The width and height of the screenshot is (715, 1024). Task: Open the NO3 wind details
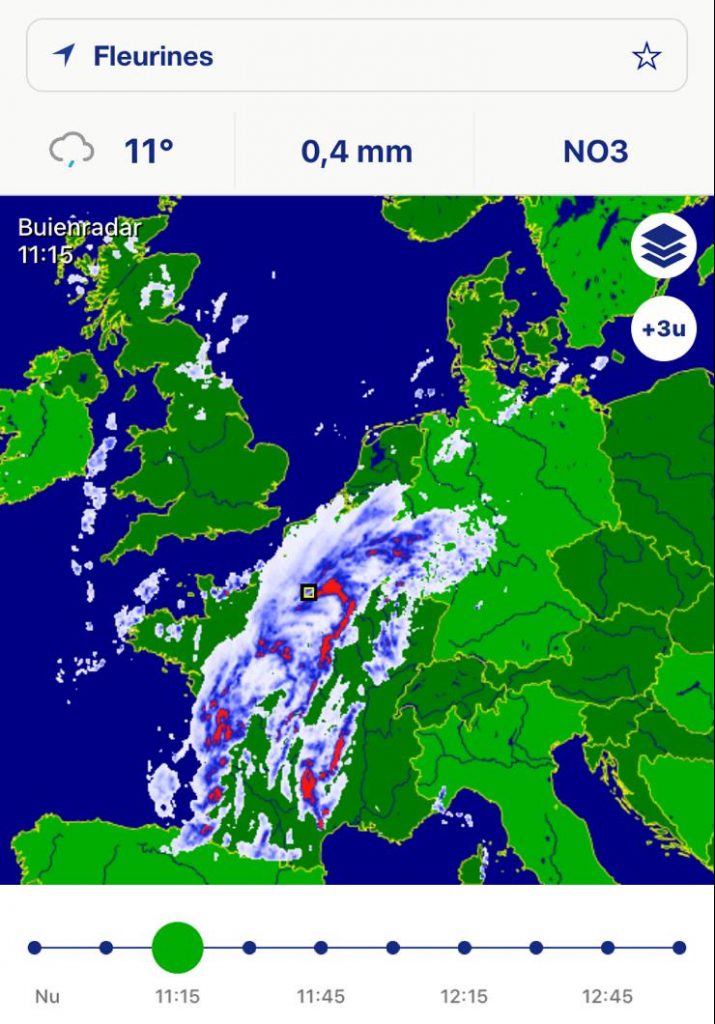point(595,152)
